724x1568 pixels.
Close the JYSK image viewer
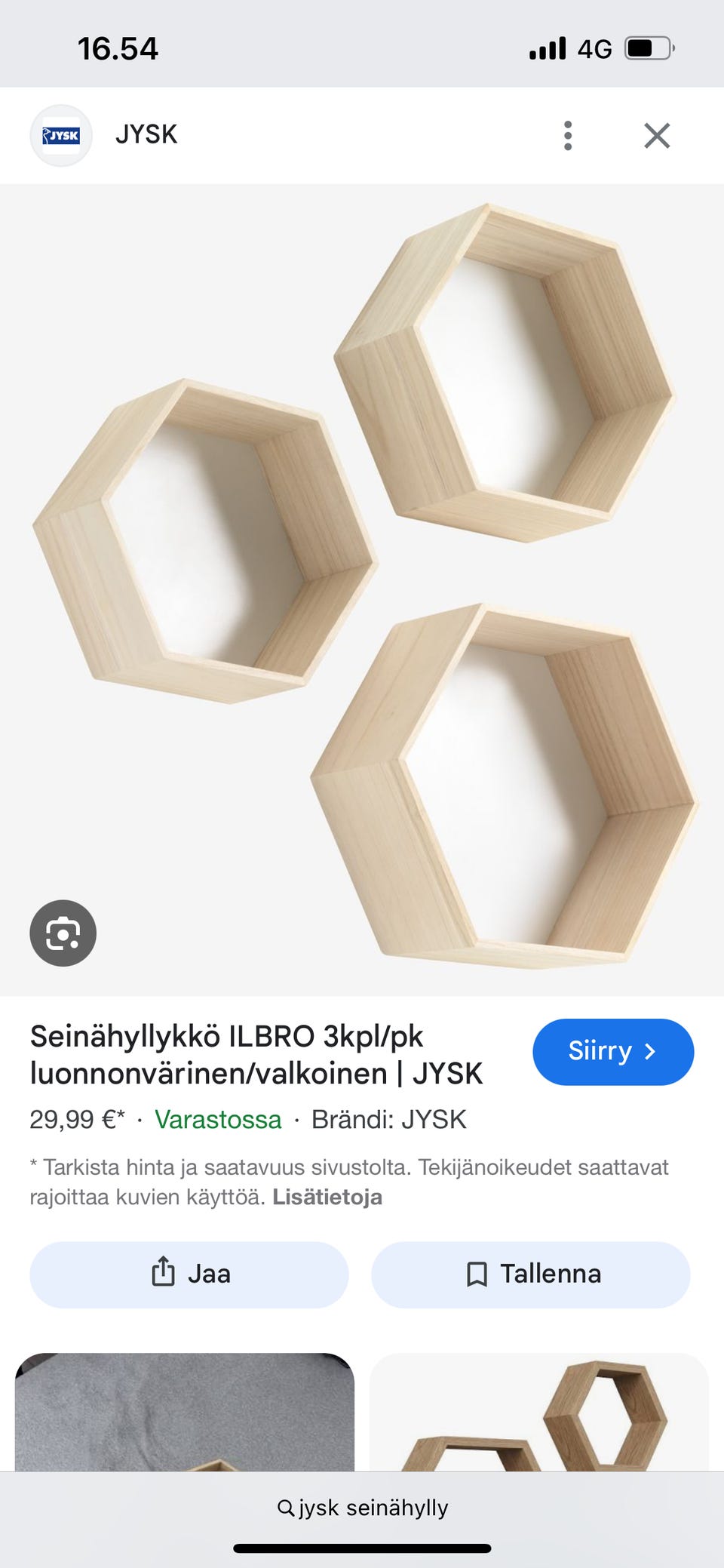coord(657,136)
